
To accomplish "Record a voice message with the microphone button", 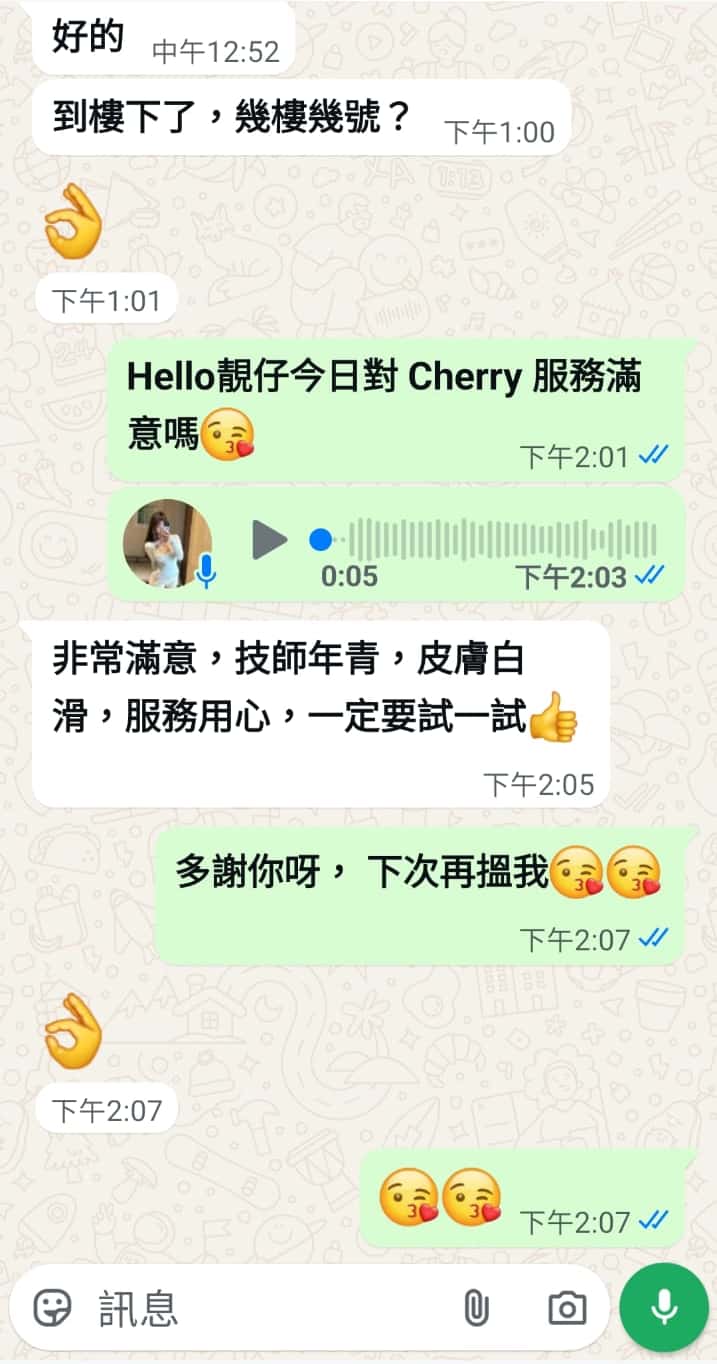I will pos(663,1307).
